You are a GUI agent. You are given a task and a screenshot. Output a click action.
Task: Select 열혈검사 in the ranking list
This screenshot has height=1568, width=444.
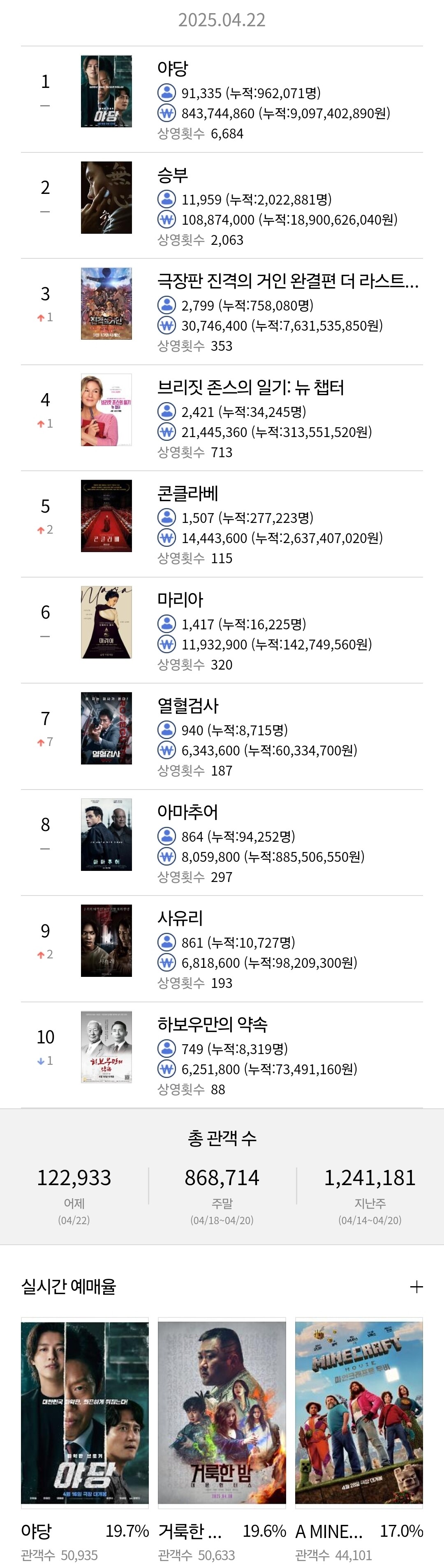[x=222, y=737]
